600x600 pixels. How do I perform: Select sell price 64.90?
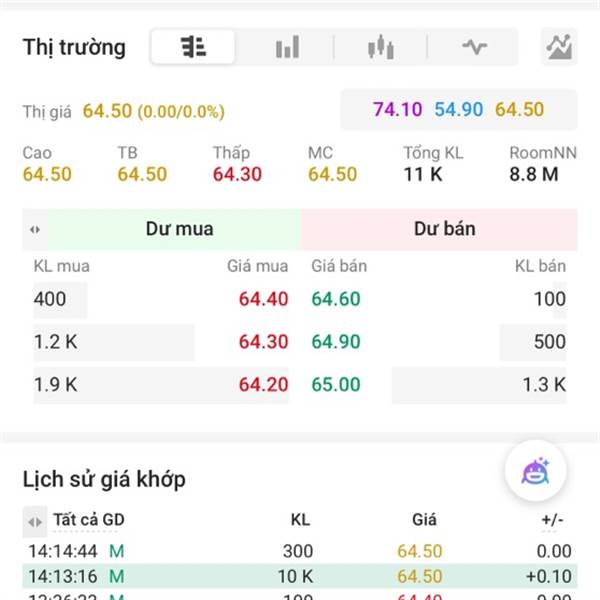pos(336,342)
